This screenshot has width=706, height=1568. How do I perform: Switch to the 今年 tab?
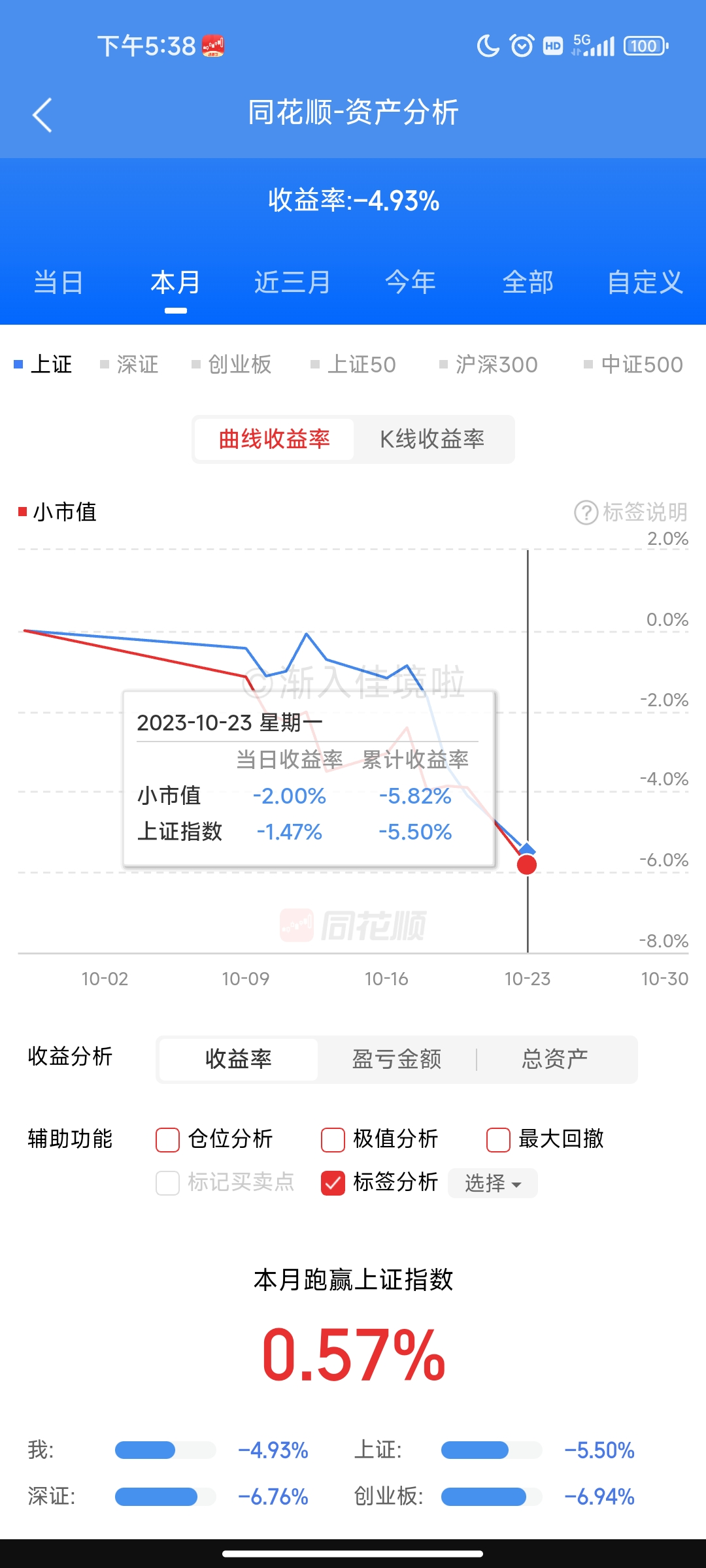(410, 283)
